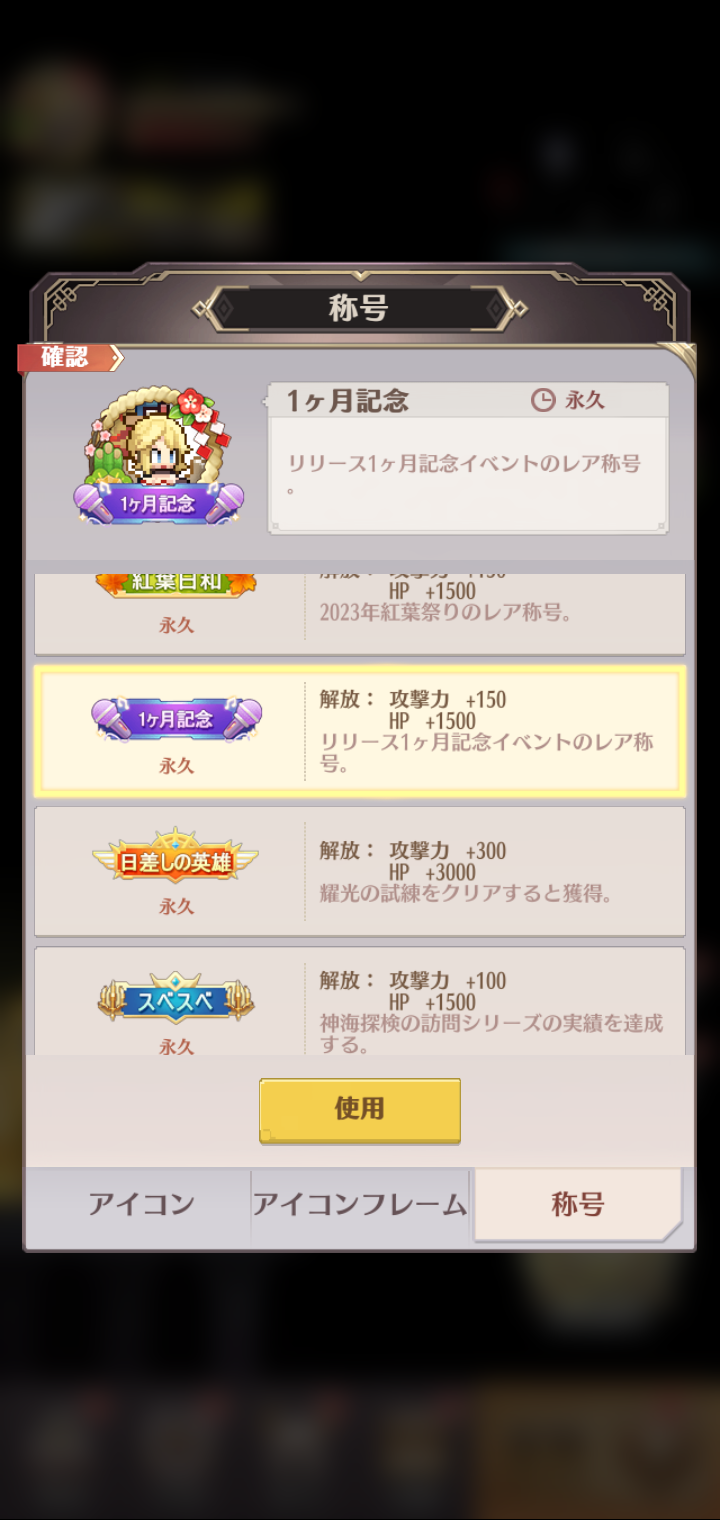Image resolution: width=720 pixels, height=1520 pixels.
Task: Select the 日差しの英雄 title row
Action: tap(360, 871)
